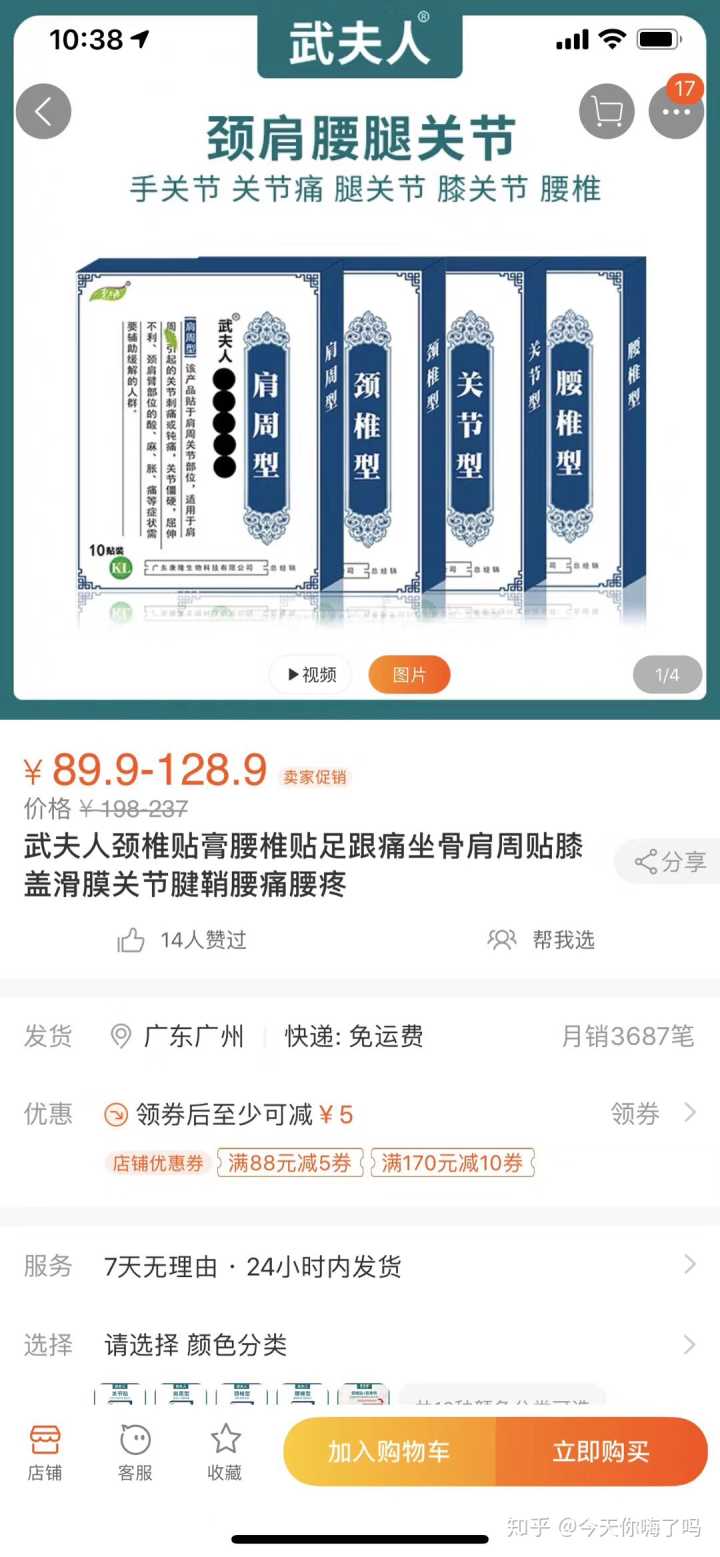Switch to the 视频 tab
This screenshot has width=720, height=1557.
click(x=311, y=674)
